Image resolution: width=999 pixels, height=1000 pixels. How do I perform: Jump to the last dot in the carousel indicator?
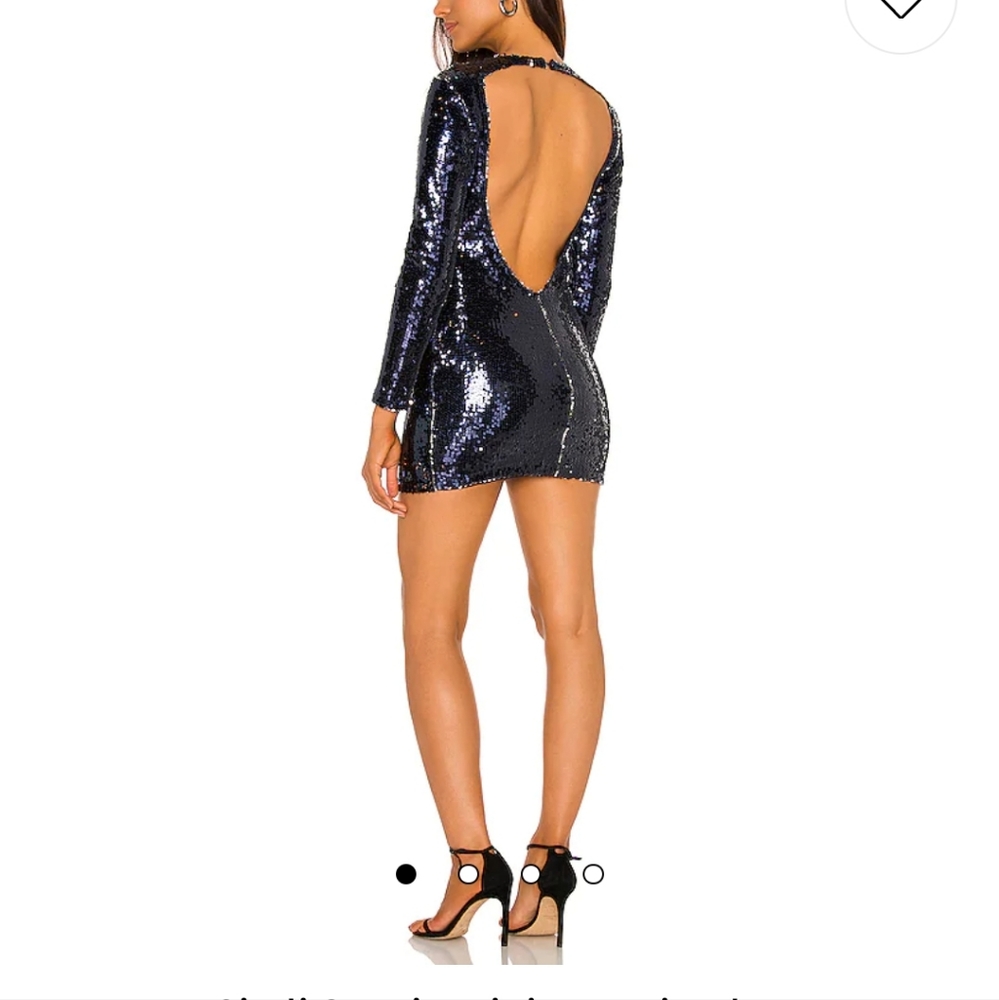click(593, 873)
